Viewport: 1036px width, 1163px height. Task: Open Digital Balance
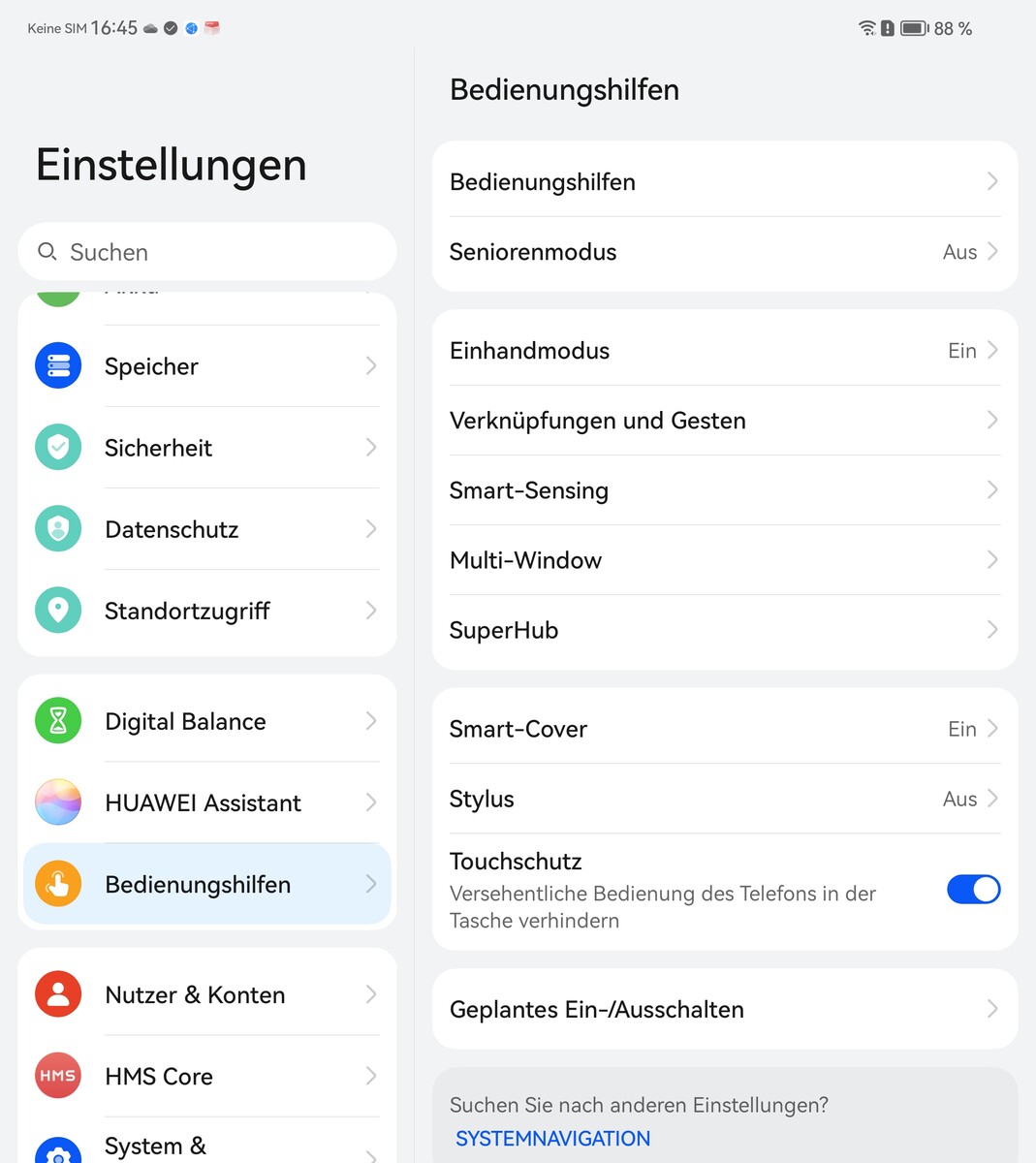pos(206,721)
